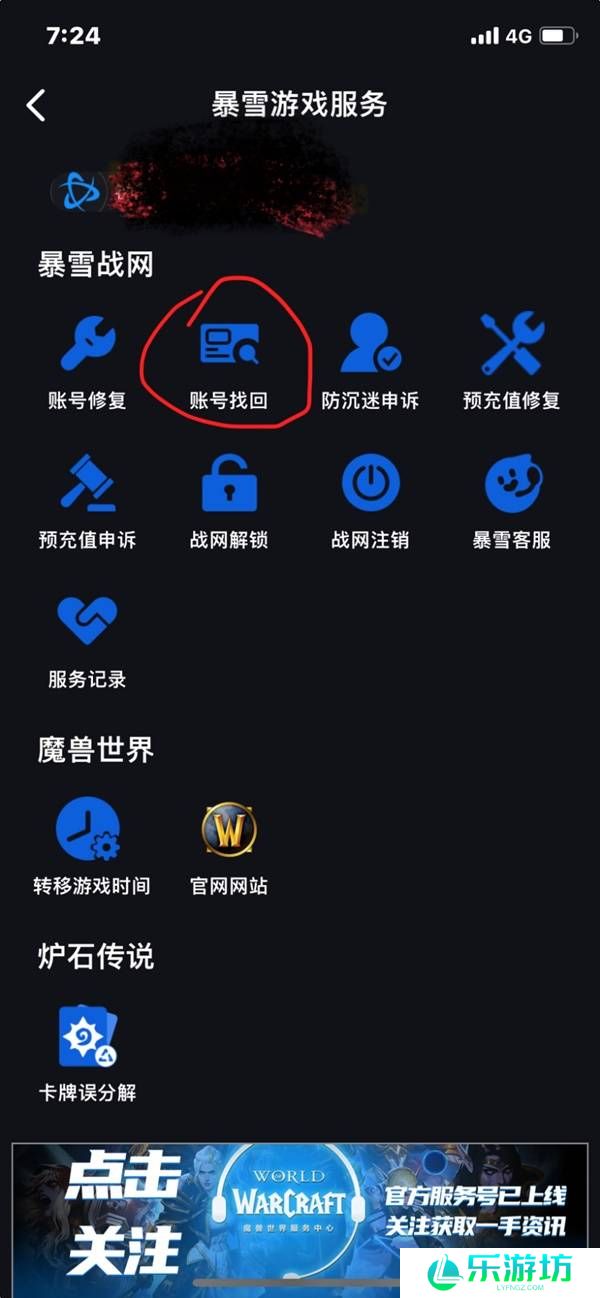Go back using the top-left arrow
The height and width of the screenshot is (1298, 600).
36,105
